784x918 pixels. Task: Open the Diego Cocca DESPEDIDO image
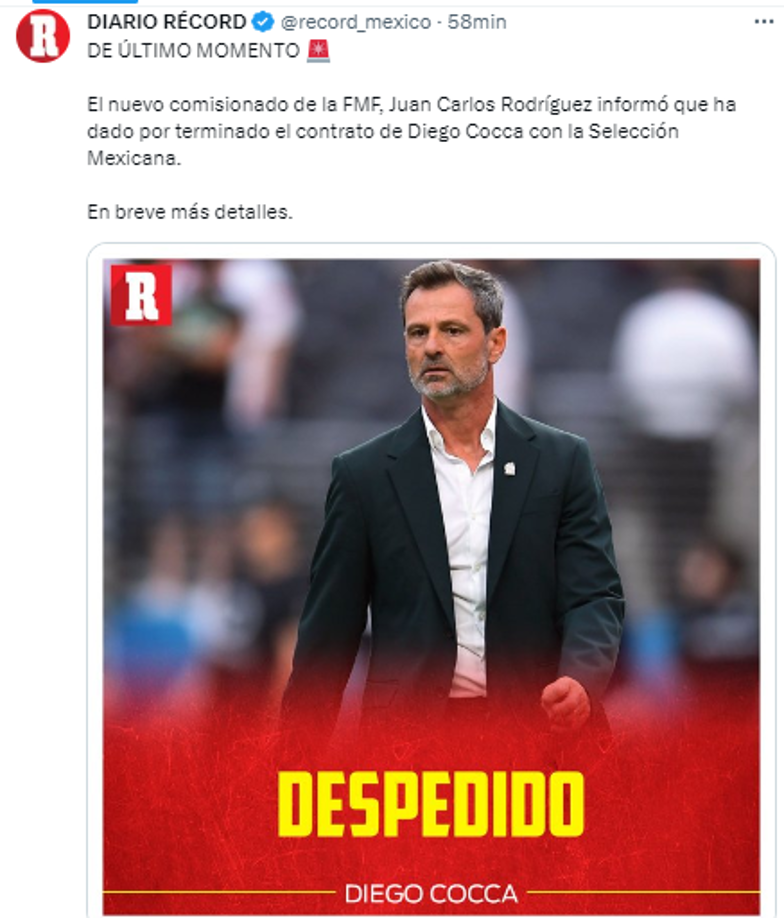pyautogui.click(x=430, y=580)
